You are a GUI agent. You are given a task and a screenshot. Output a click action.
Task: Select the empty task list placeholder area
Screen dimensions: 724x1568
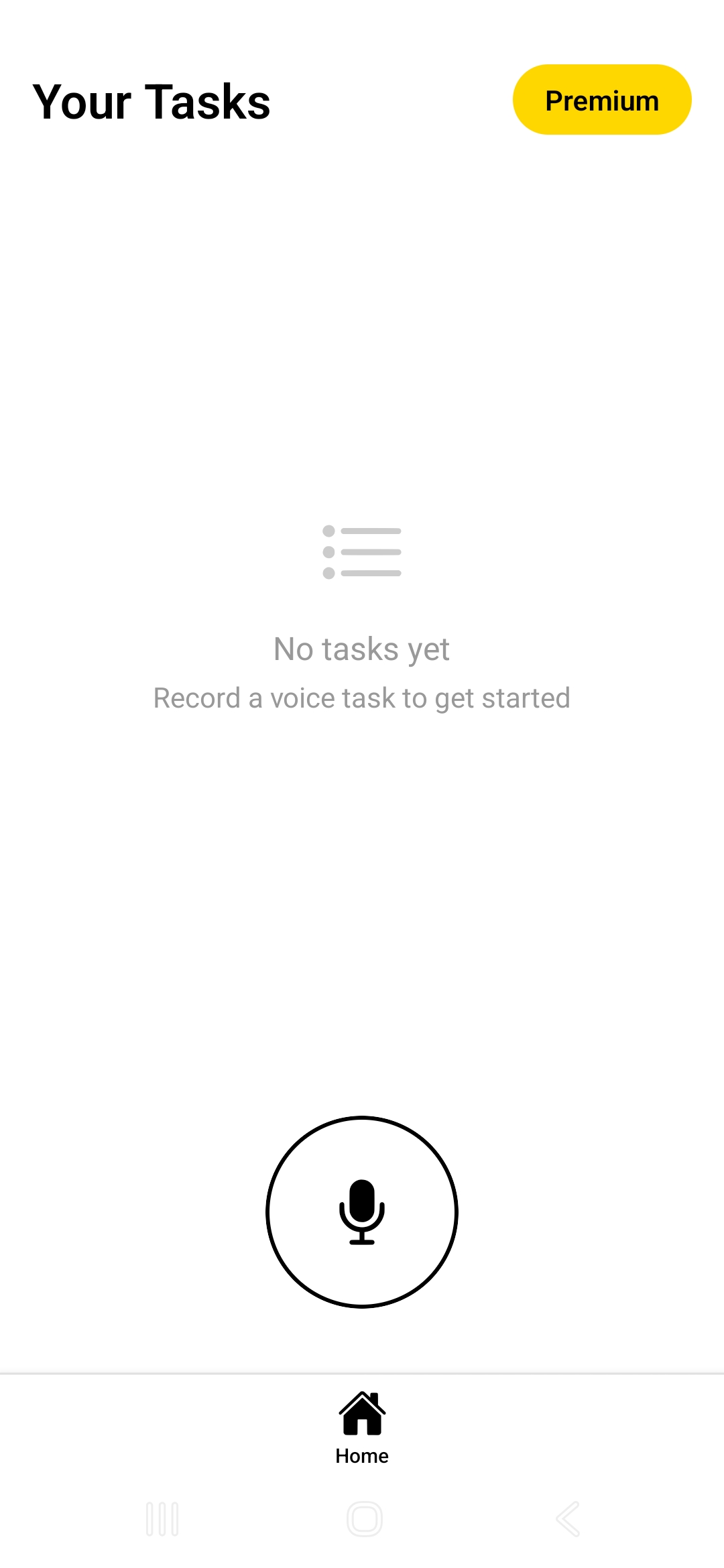tap(362, 551)
